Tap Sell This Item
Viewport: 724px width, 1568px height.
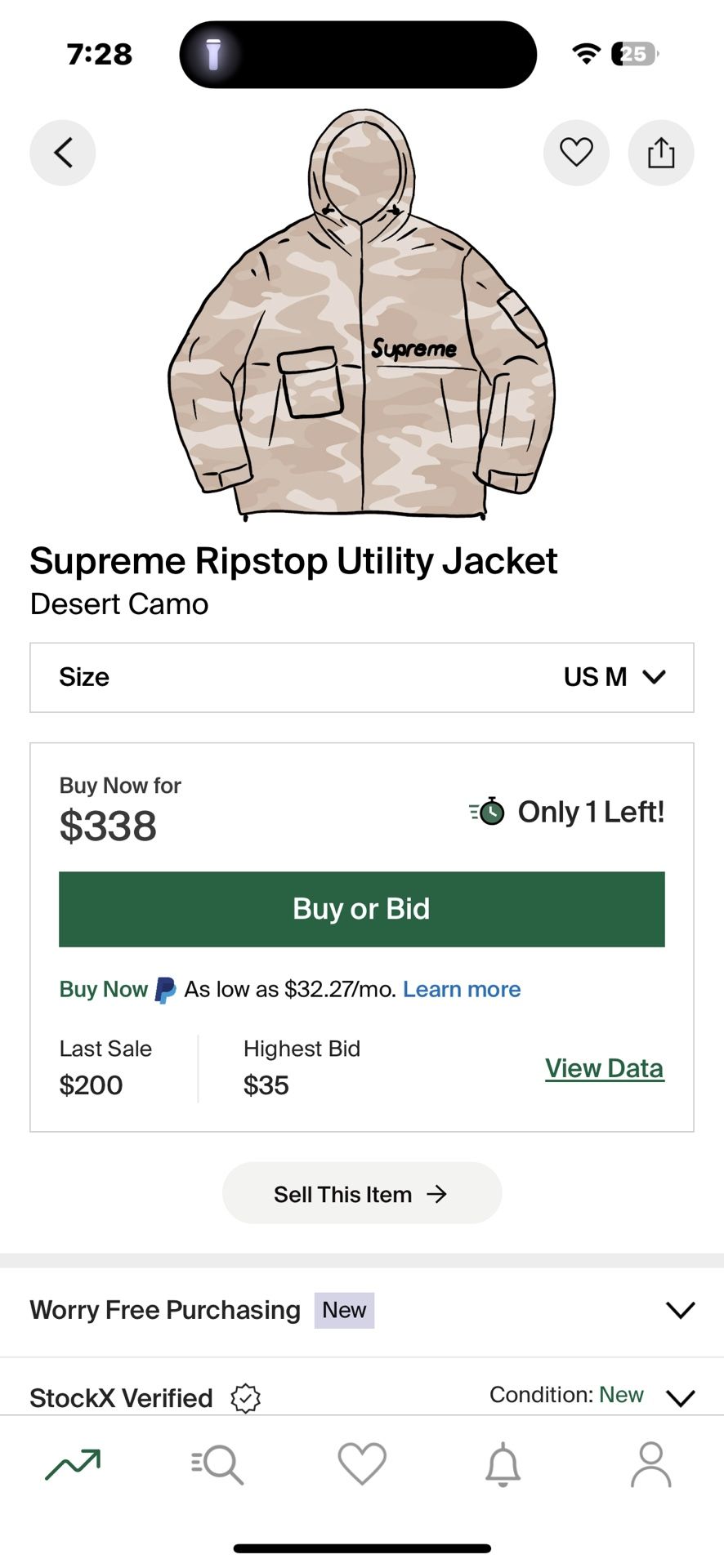362,1193
